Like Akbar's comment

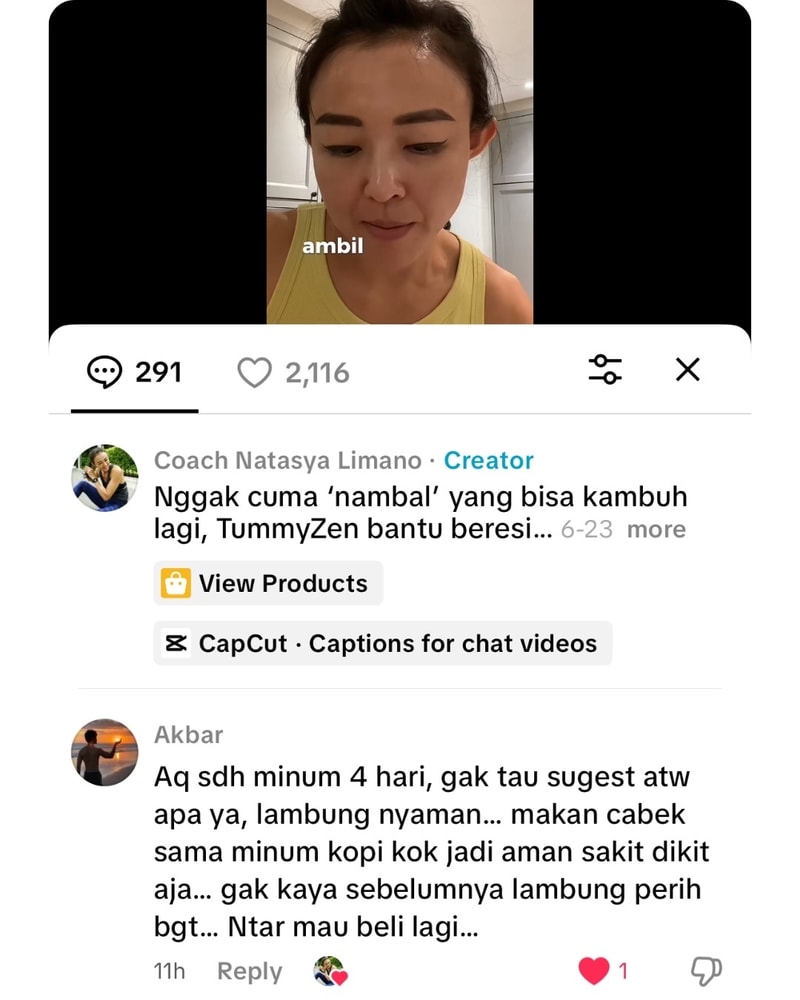[x=595, y=971]
